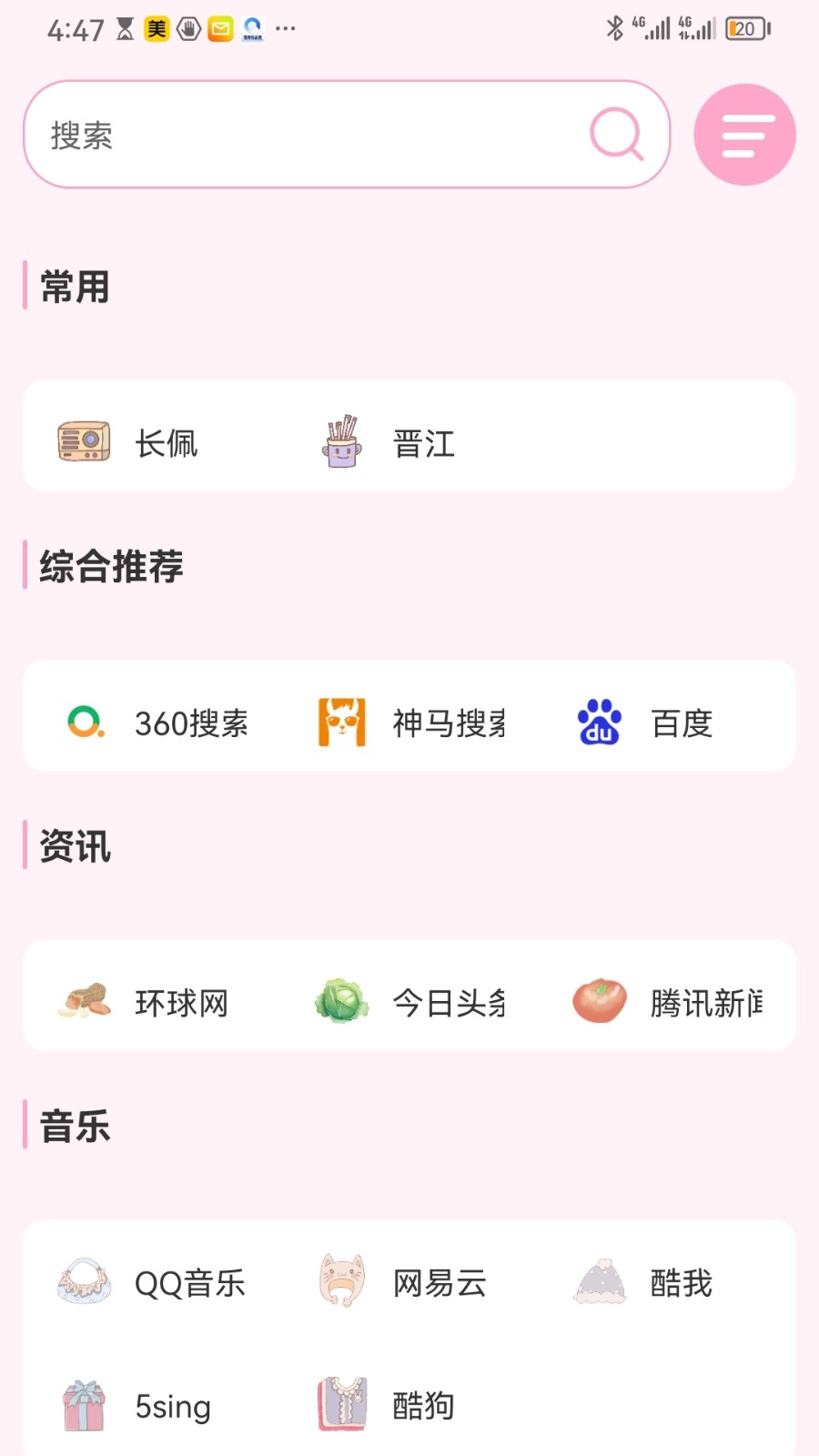Open 腾讯新闻 via the tomato icon
819x1456 pixels.
[599, 1001]
